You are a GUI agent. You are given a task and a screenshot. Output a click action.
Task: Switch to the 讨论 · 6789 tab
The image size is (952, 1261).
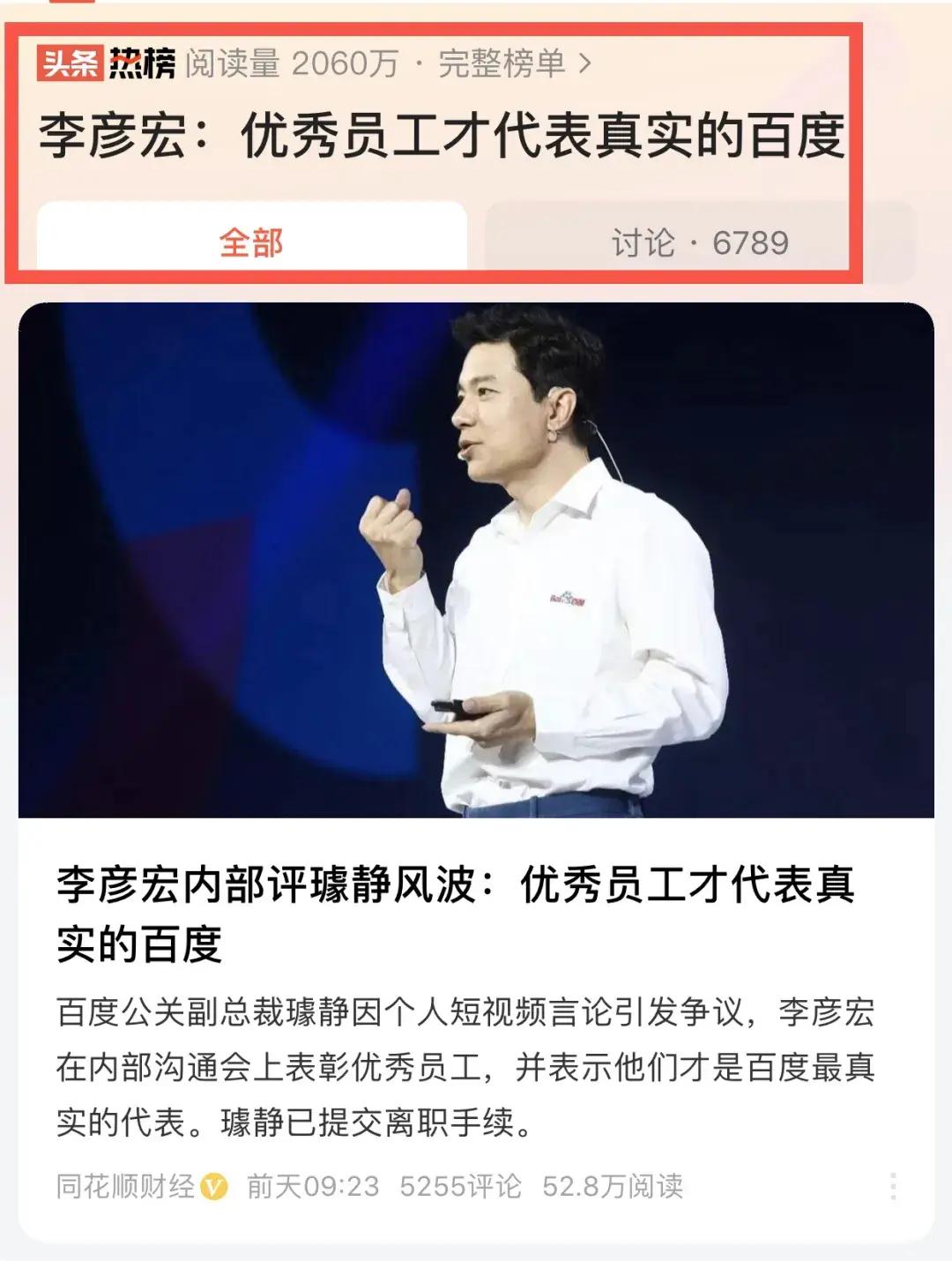pos(700,242)
